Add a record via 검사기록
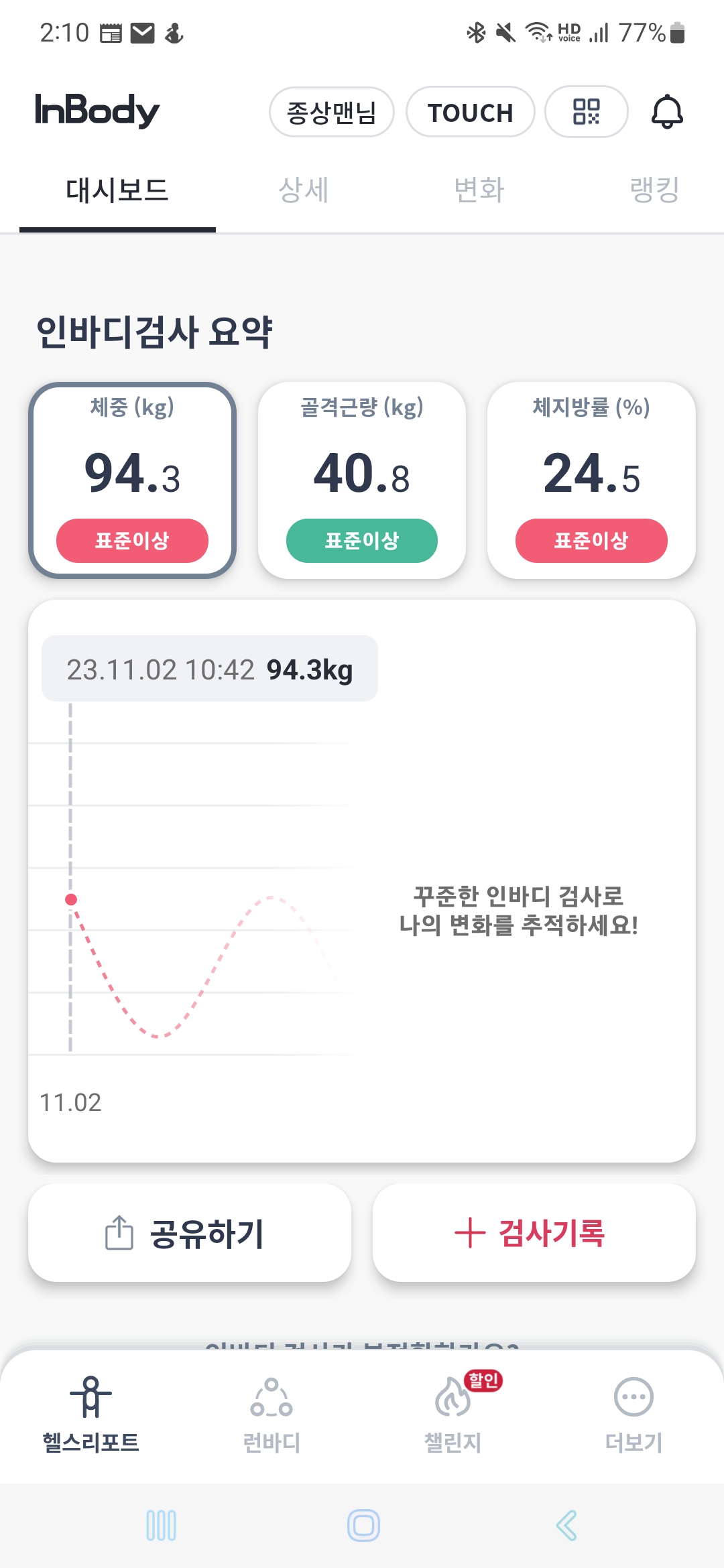 pos(534,1232)
